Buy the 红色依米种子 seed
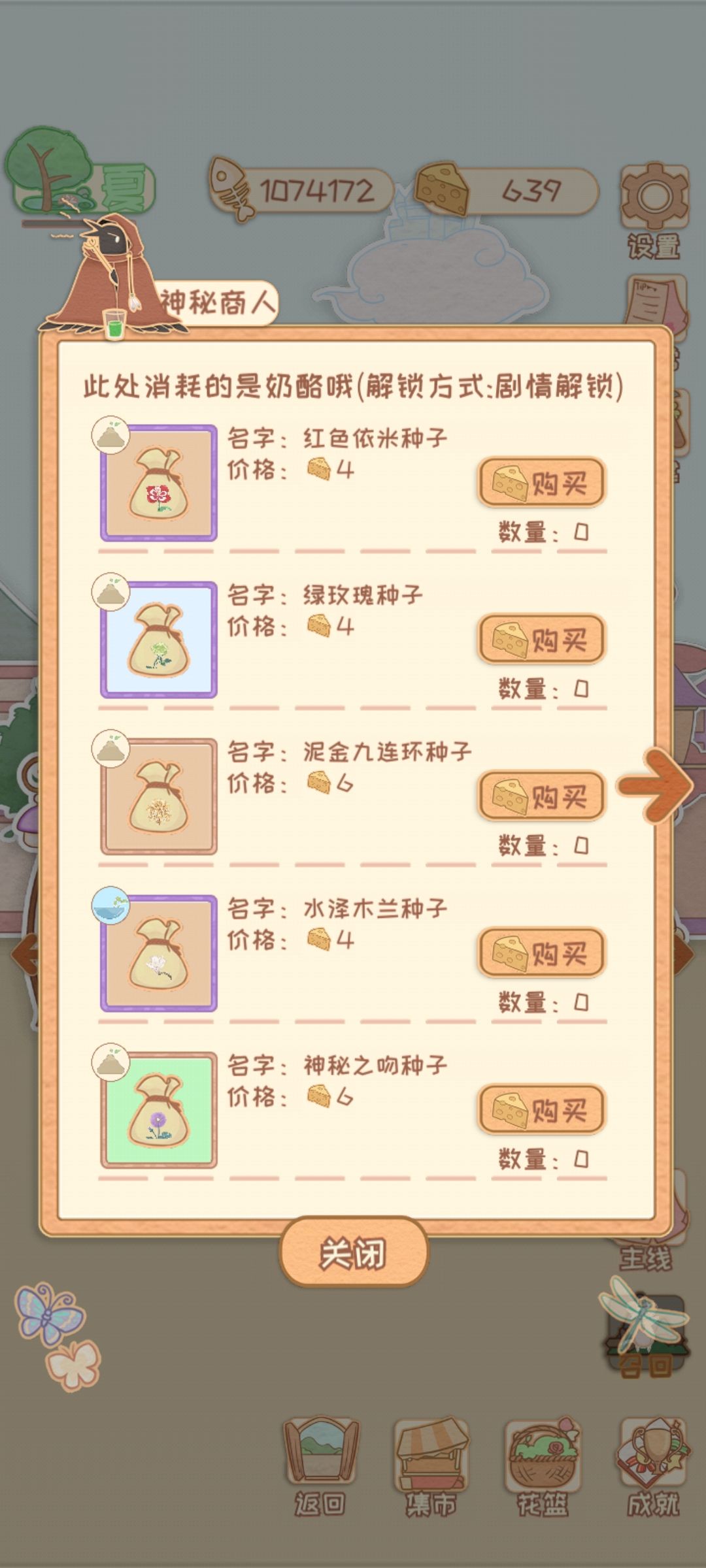Viewport: 706px width, 1568px height. pos(541,483)
